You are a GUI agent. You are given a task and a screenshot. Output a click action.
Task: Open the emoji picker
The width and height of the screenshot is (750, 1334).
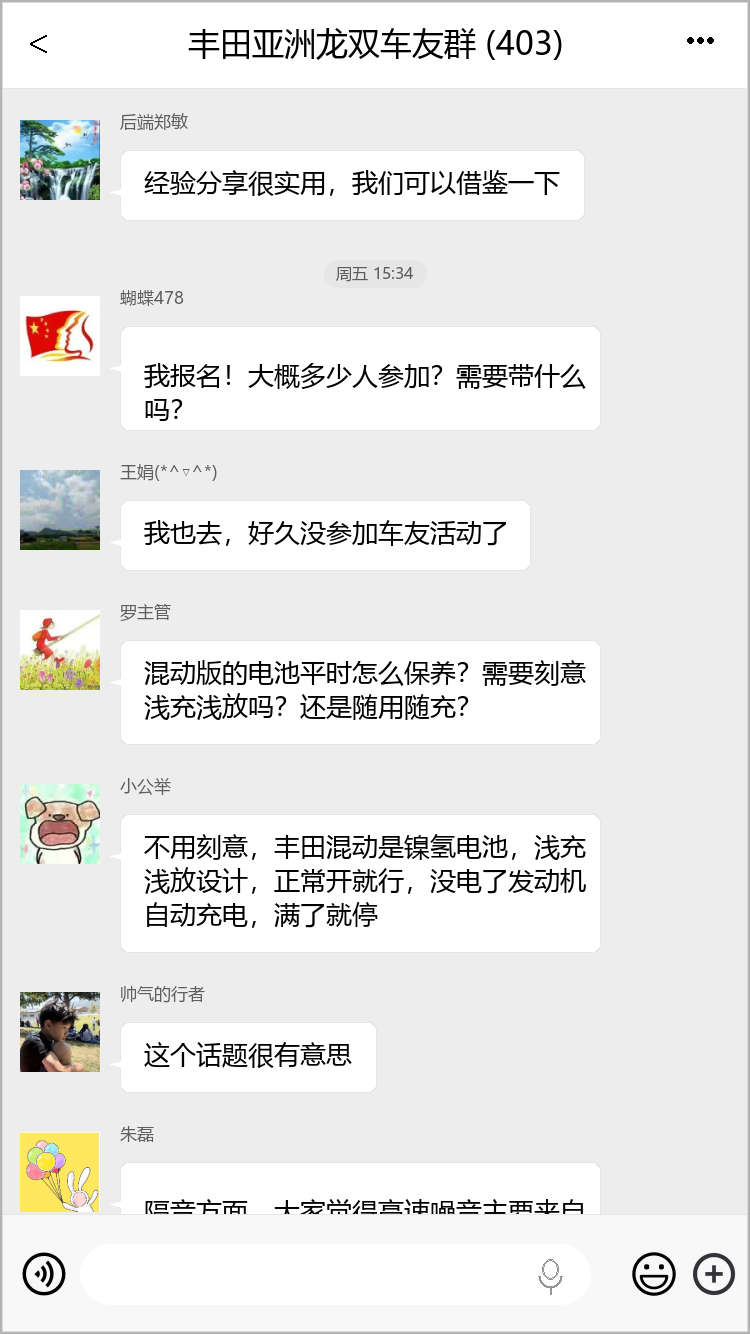[654, 1274]
